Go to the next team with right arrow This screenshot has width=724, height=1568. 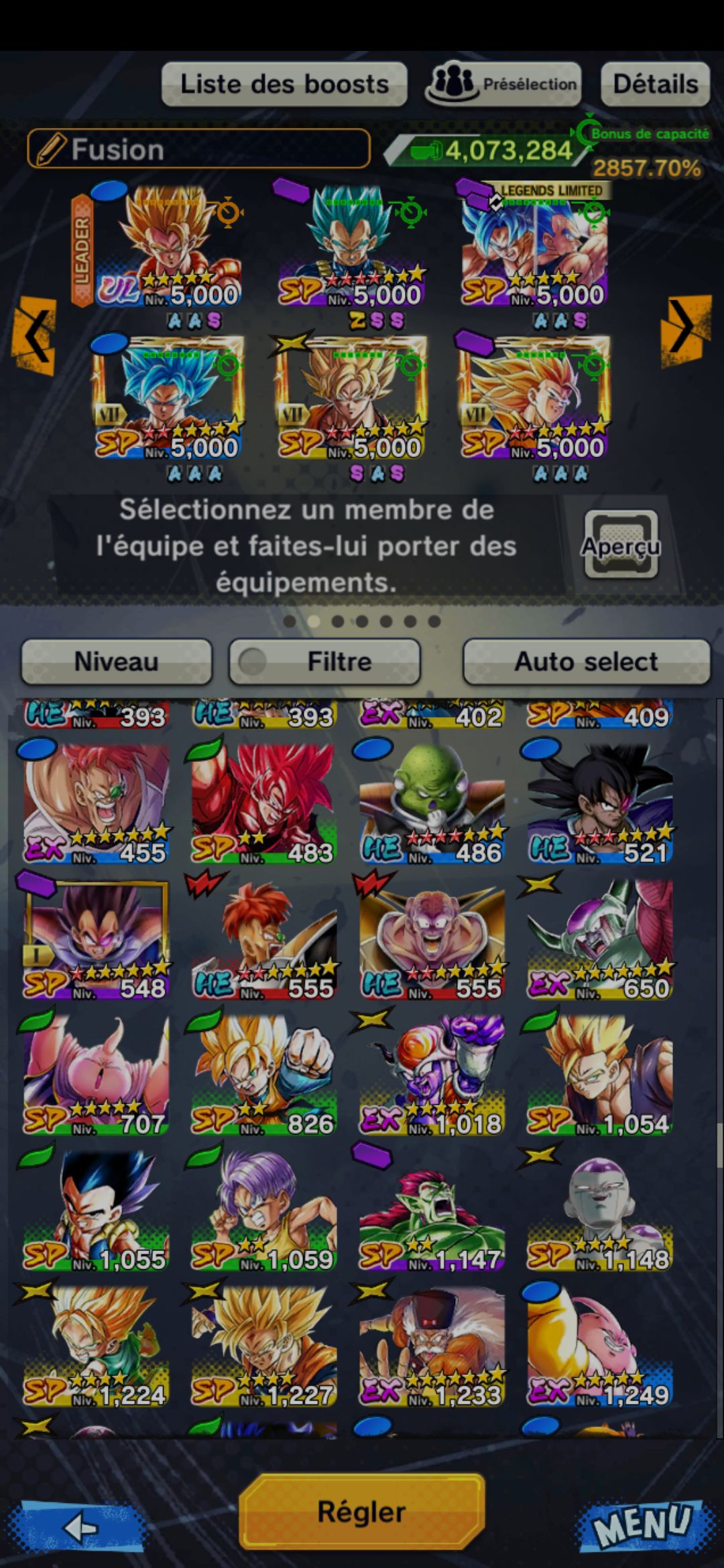[x=685, y=328]
